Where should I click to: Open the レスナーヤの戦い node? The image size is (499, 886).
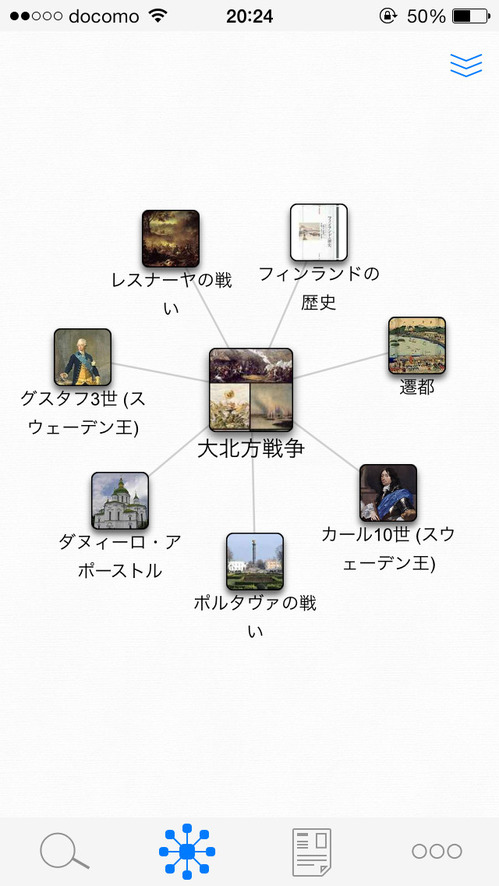click(x=171, y=238)
